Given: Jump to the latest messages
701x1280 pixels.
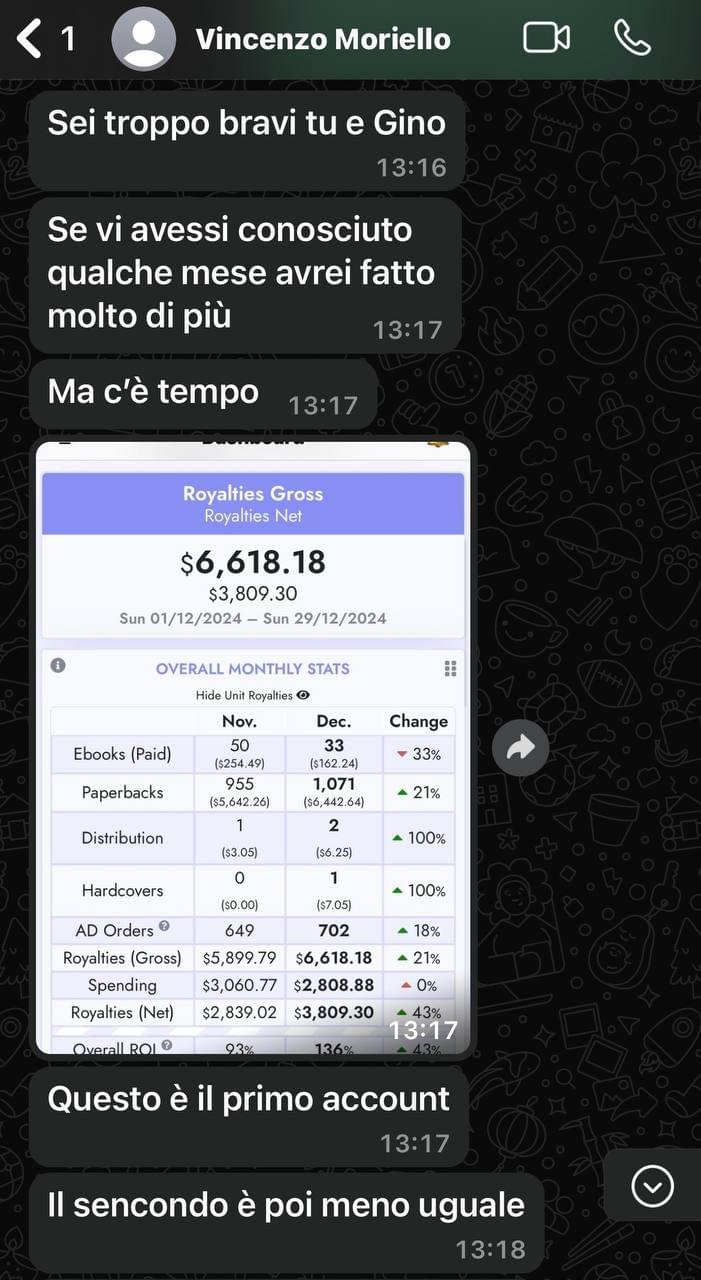Looking at the screenshot, I should point(652,1186).
